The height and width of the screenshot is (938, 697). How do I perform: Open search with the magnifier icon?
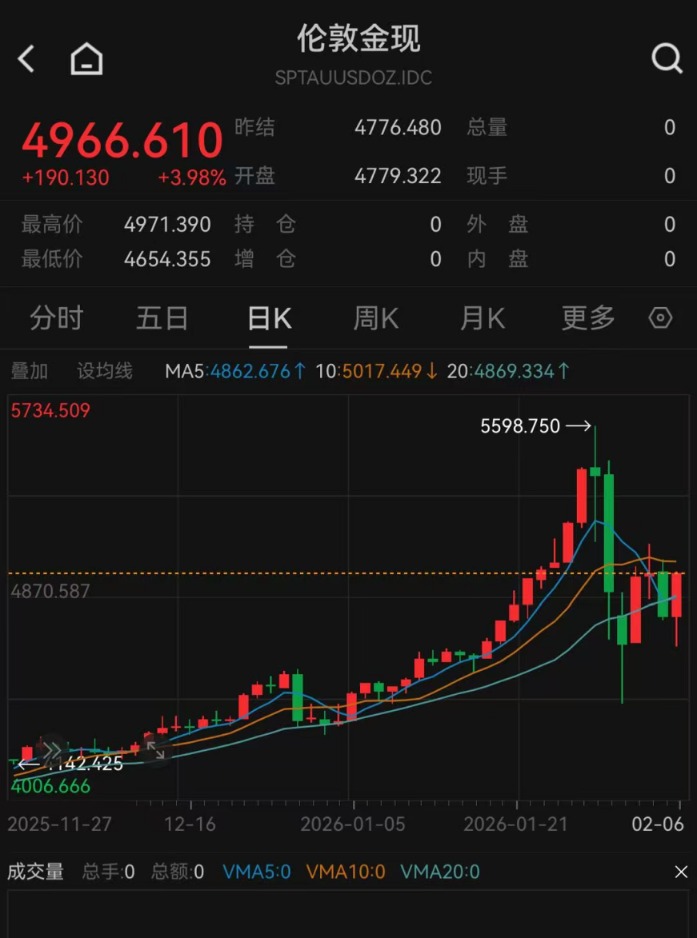(x=666, y=59)
